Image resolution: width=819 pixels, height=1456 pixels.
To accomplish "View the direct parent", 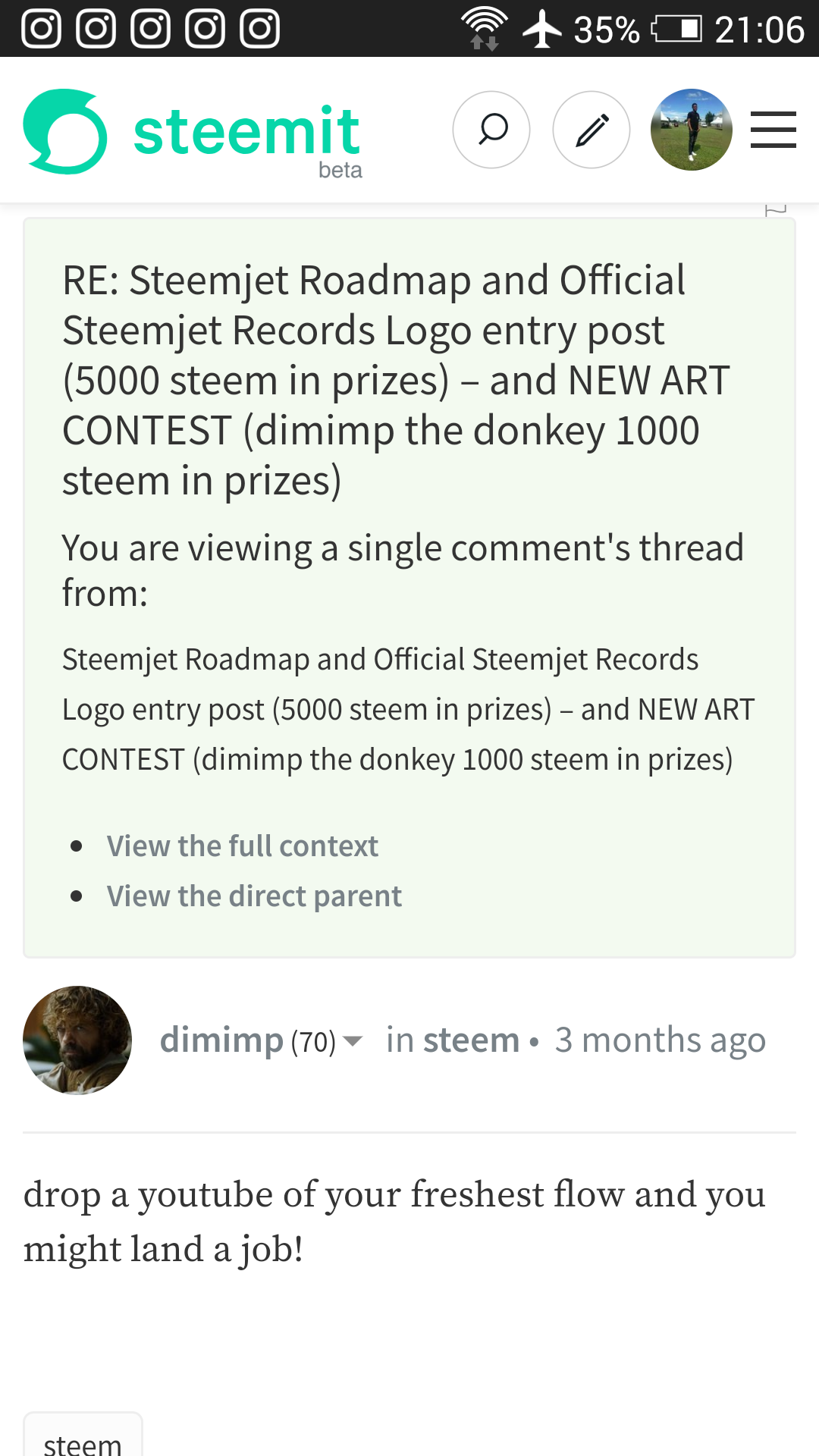I will pos(254,896).
